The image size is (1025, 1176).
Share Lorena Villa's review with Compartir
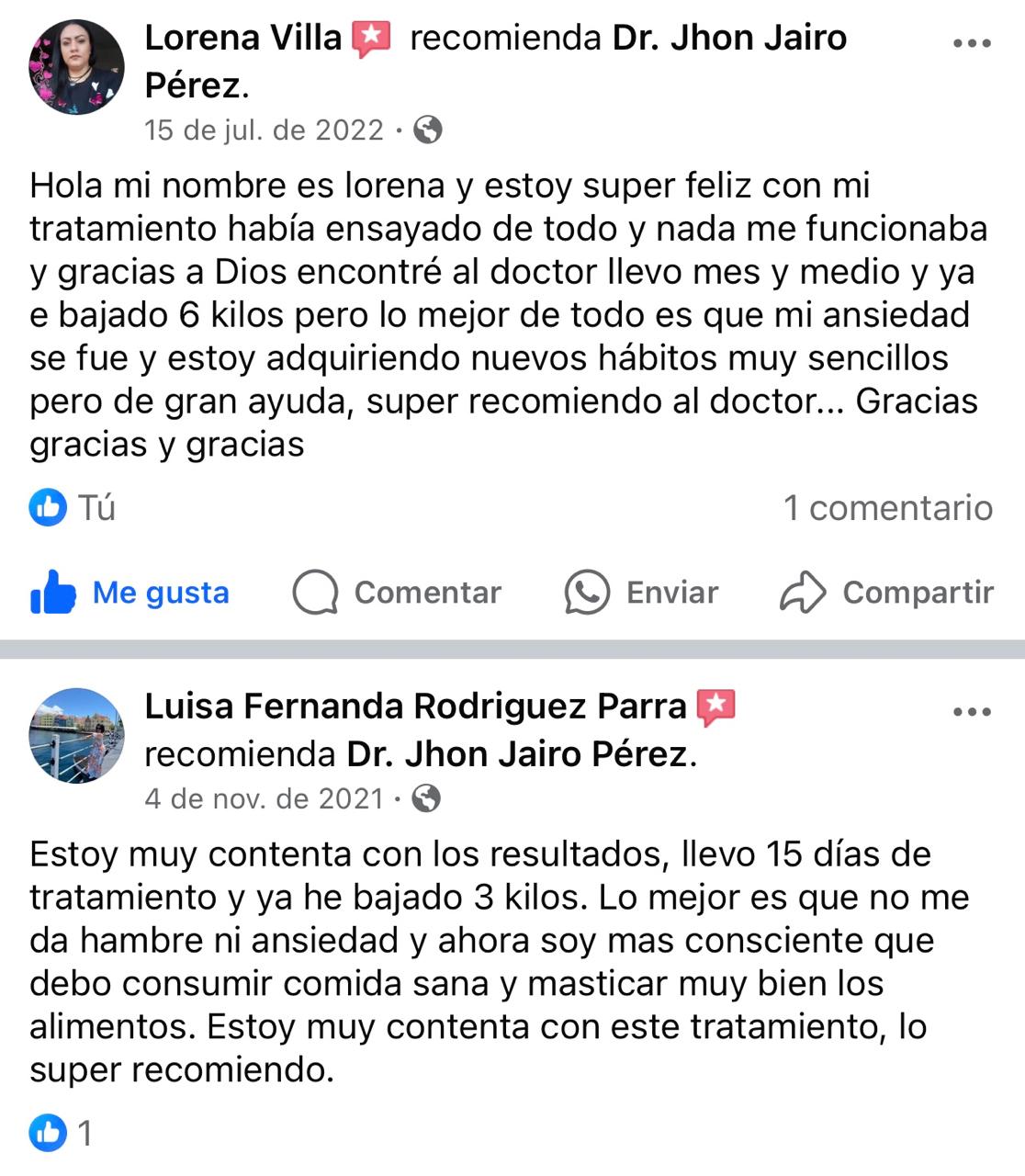pos(886,593)
